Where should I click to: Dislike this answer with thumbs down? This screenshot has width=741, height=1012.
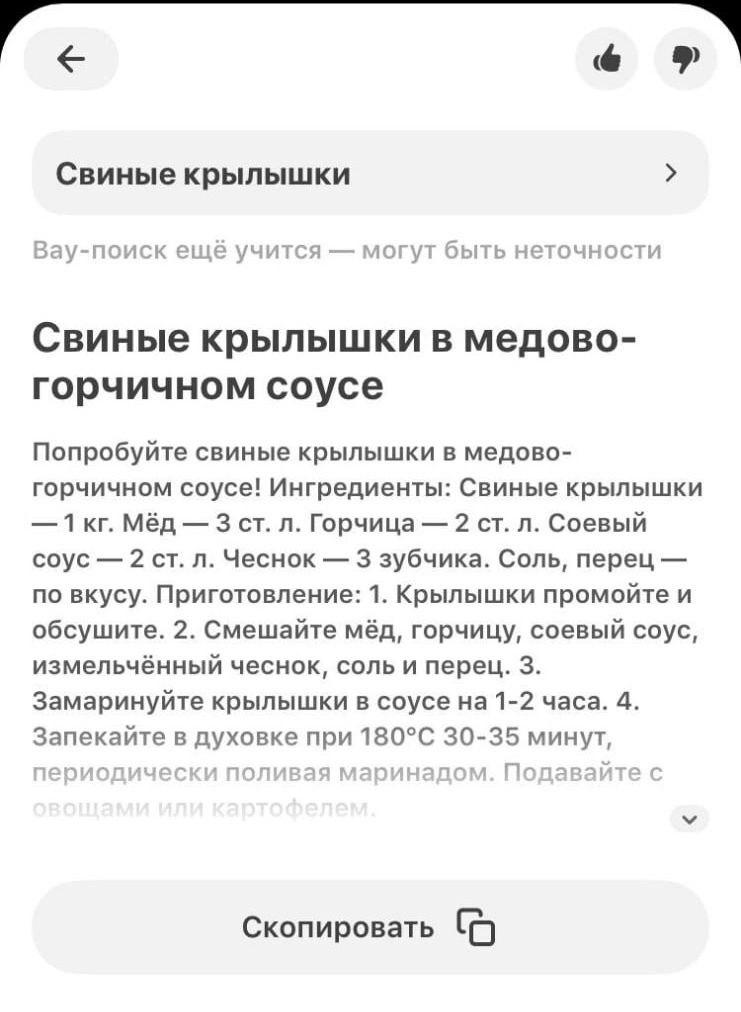coord(685,59)
